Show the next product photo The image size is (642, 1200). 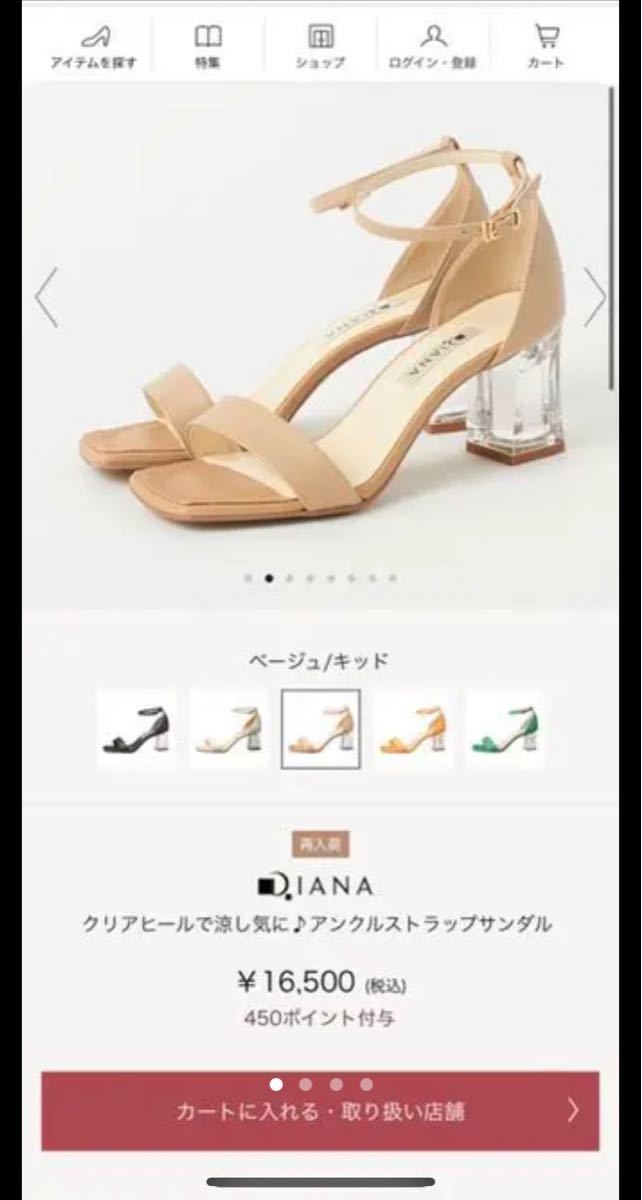(x=595, y=297)
